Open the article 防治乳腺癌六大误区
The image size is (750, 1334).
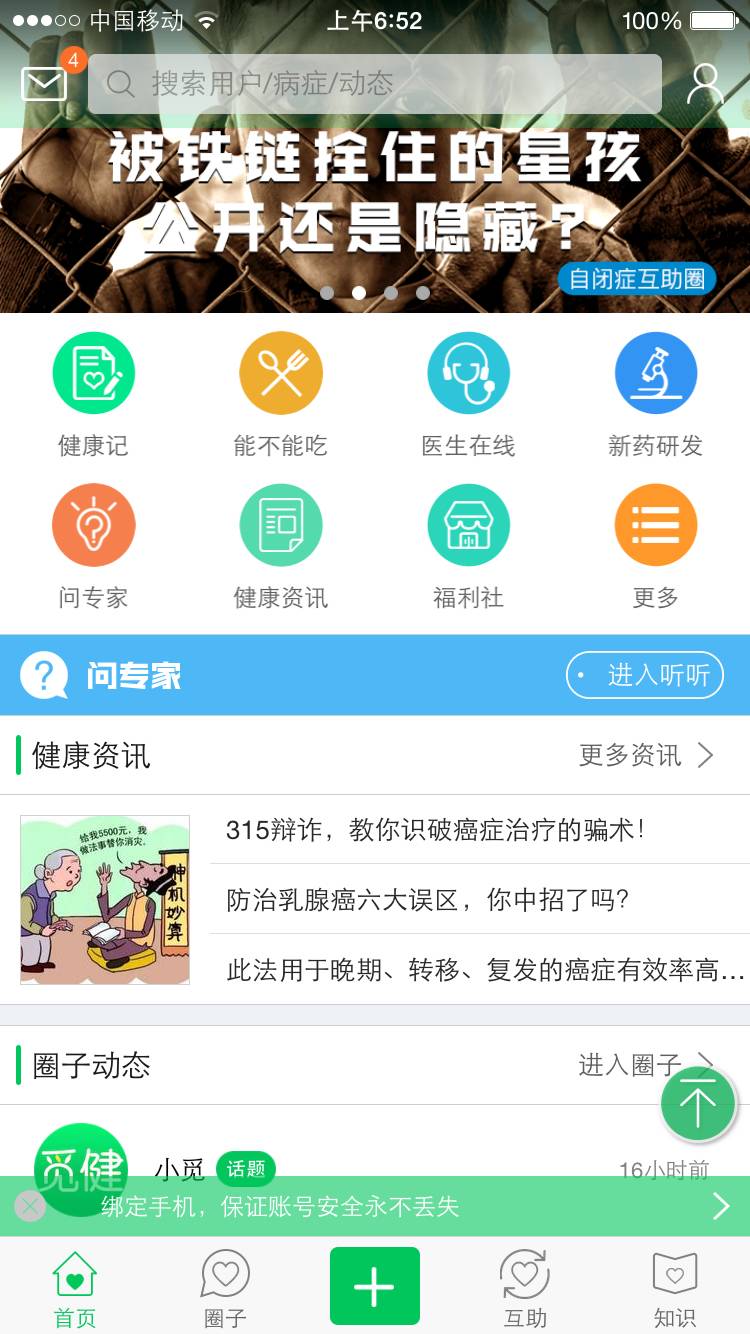(428, 900)
